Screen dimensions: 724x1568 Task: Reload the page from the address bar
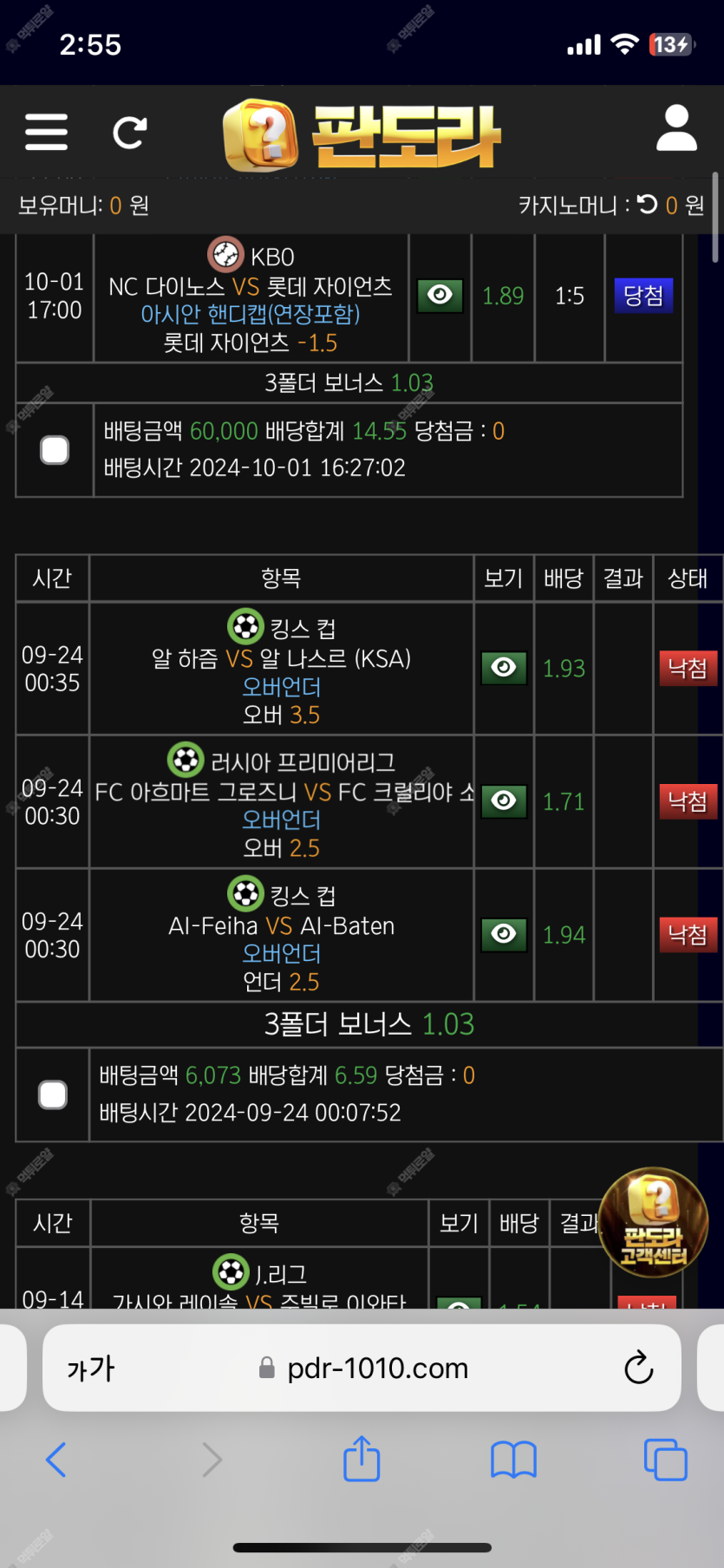[x=638, y=1368]
